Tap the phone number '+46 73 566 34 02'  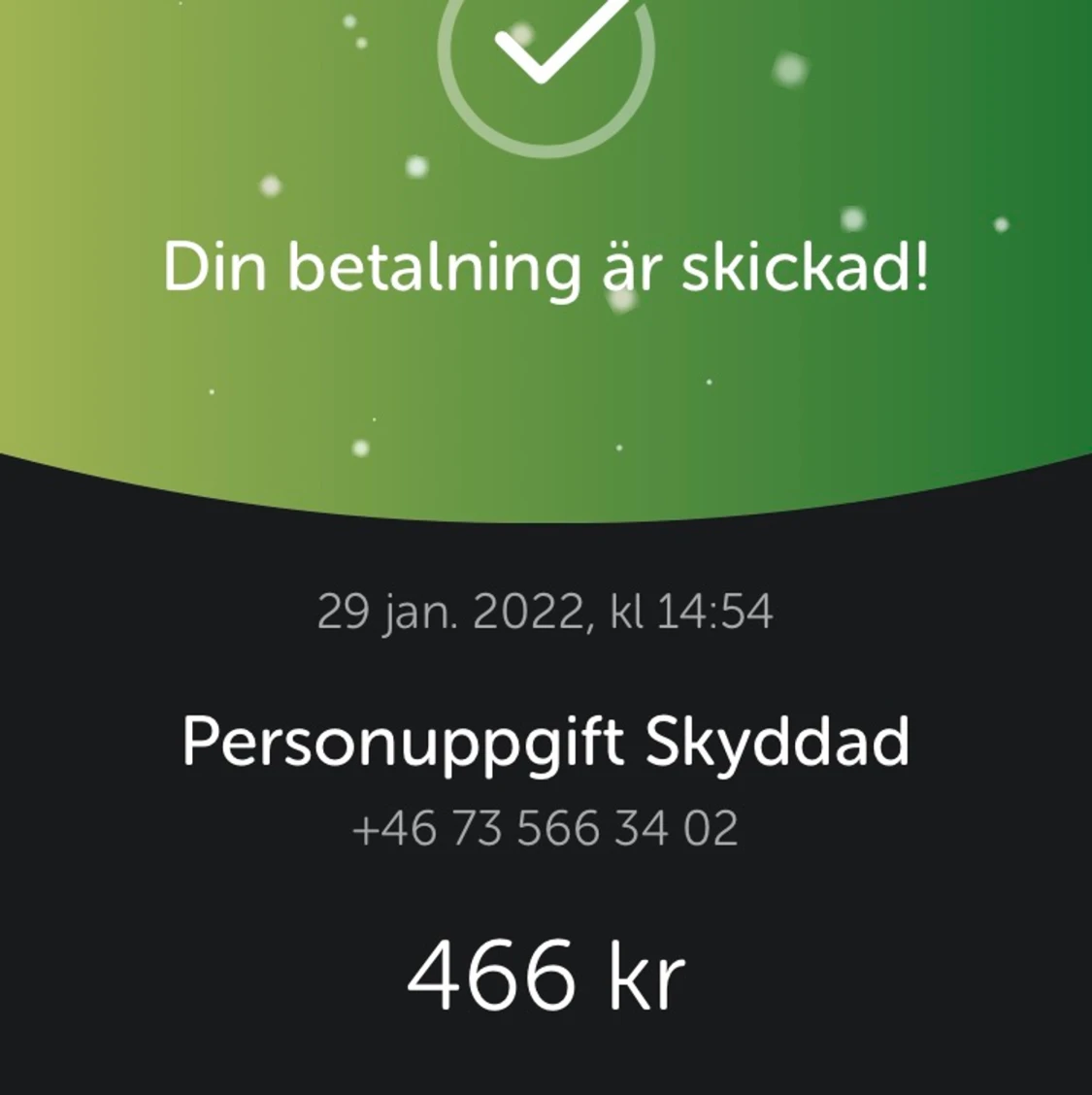point(546,827)
